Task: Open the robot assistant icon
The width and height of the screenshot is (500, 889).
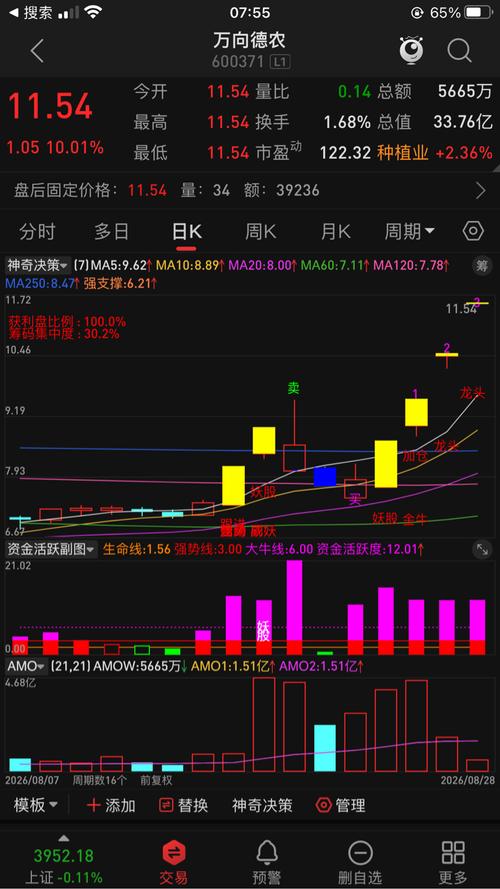Action: coord(413,50)
